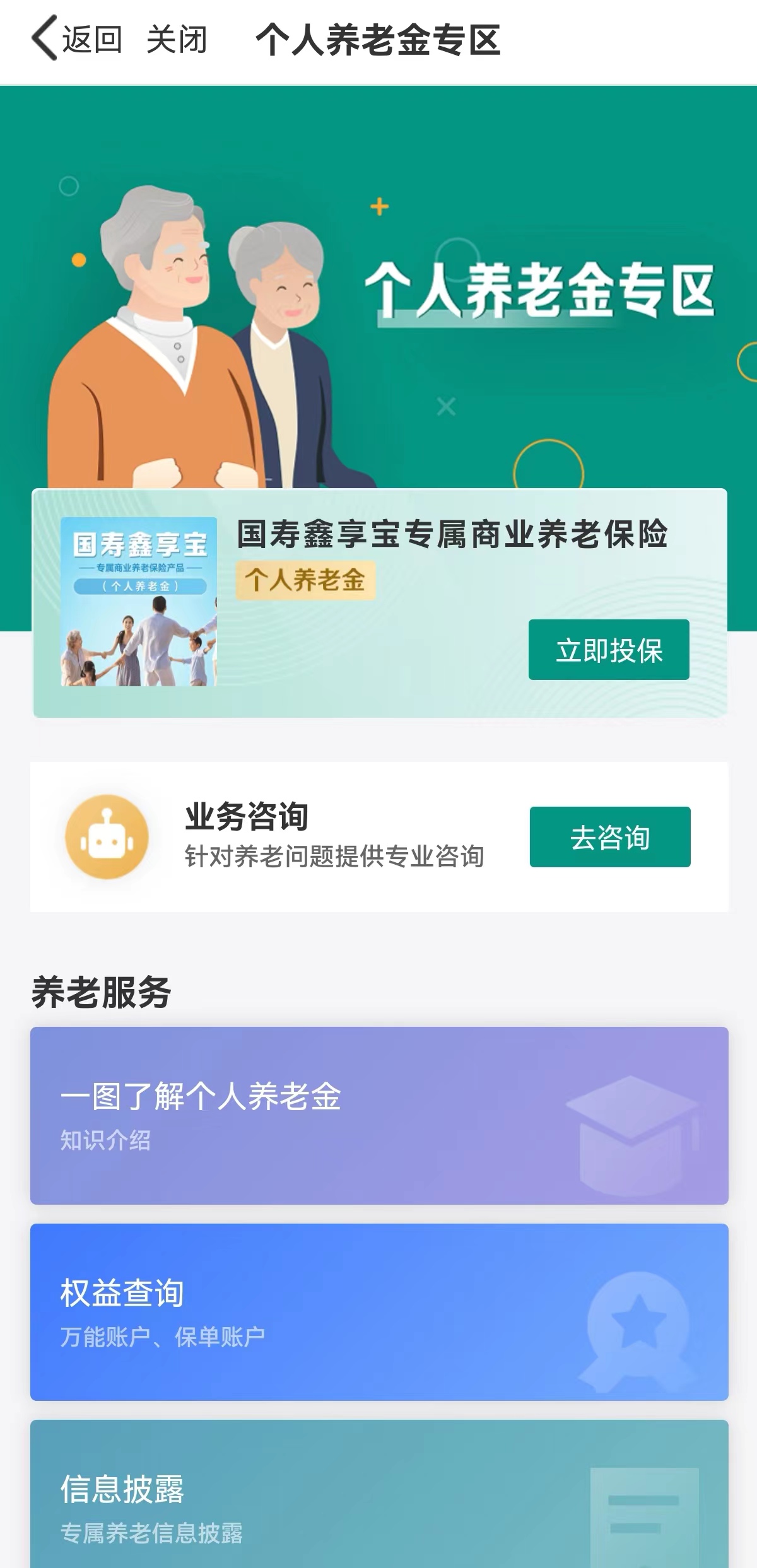Close the page with 关闭
The width and height of the screenshot is (757, 1568).
click(x=177, y=39)
